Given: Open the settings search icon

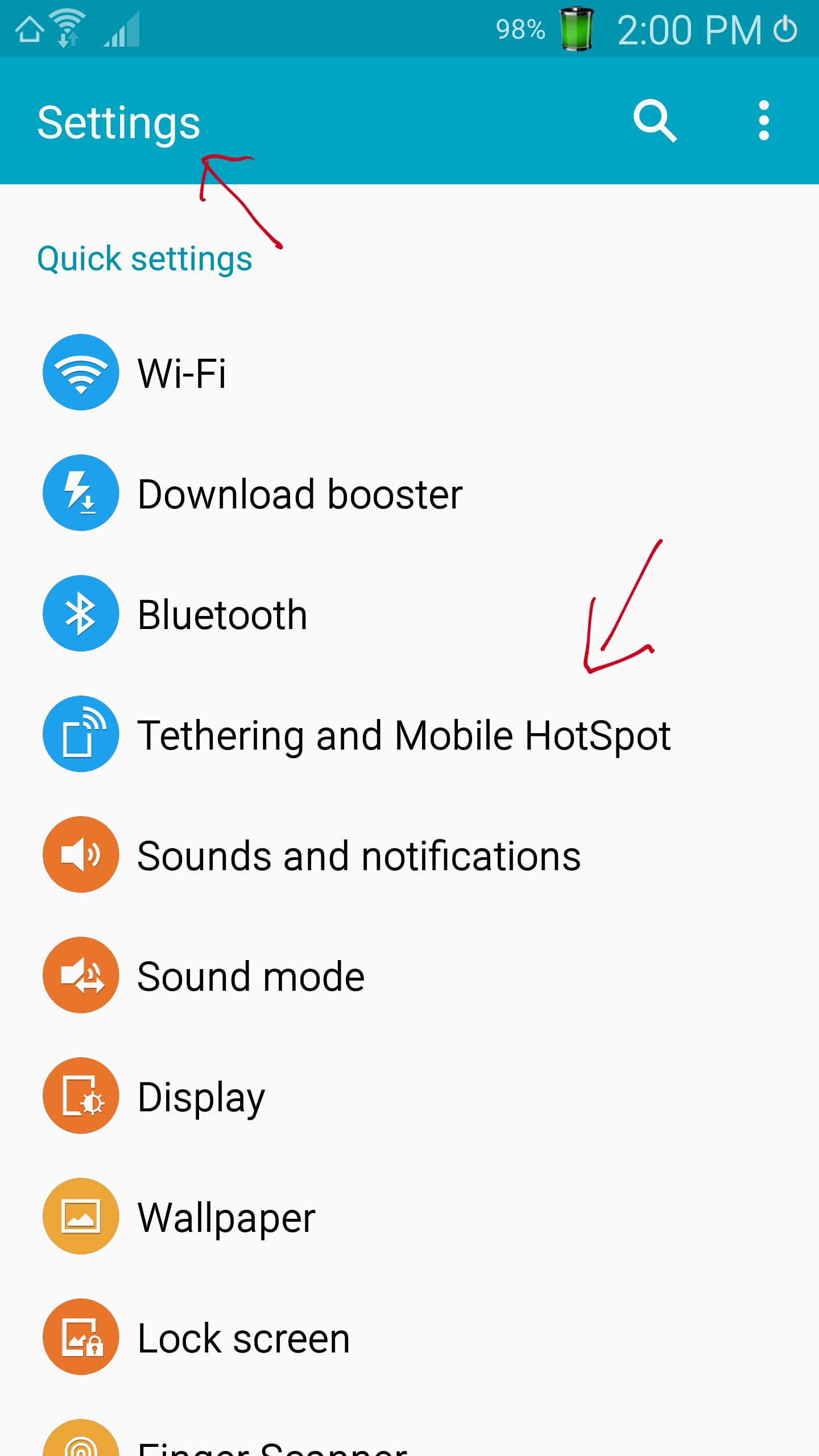Looking at the screenshot, I should (655, 121).
